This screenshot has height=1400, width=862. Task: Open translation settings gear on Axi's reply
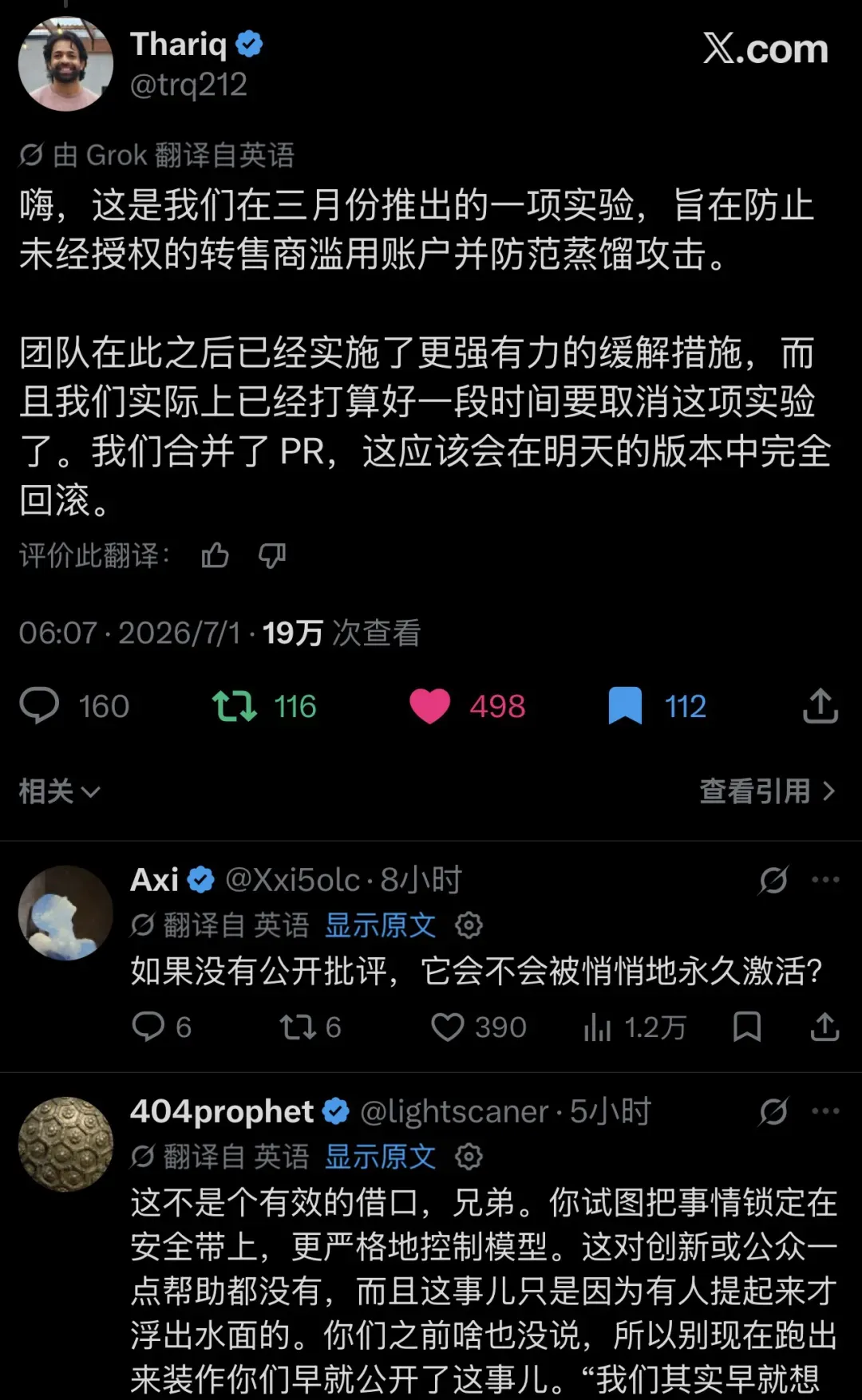point(469,925)
